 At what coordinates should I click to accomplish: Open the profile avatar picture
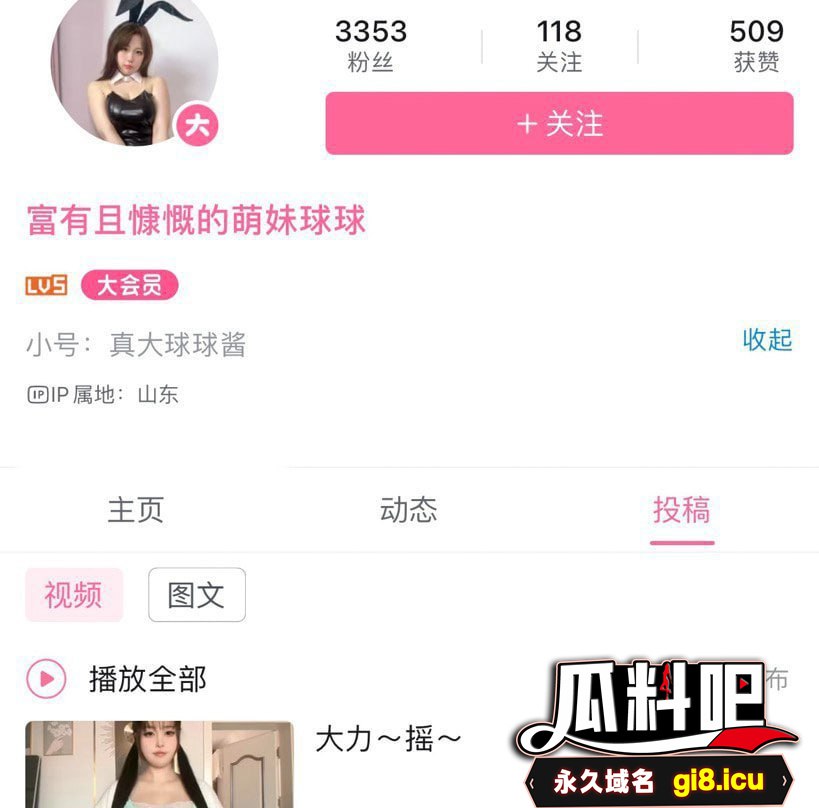(x=134, y=70)
